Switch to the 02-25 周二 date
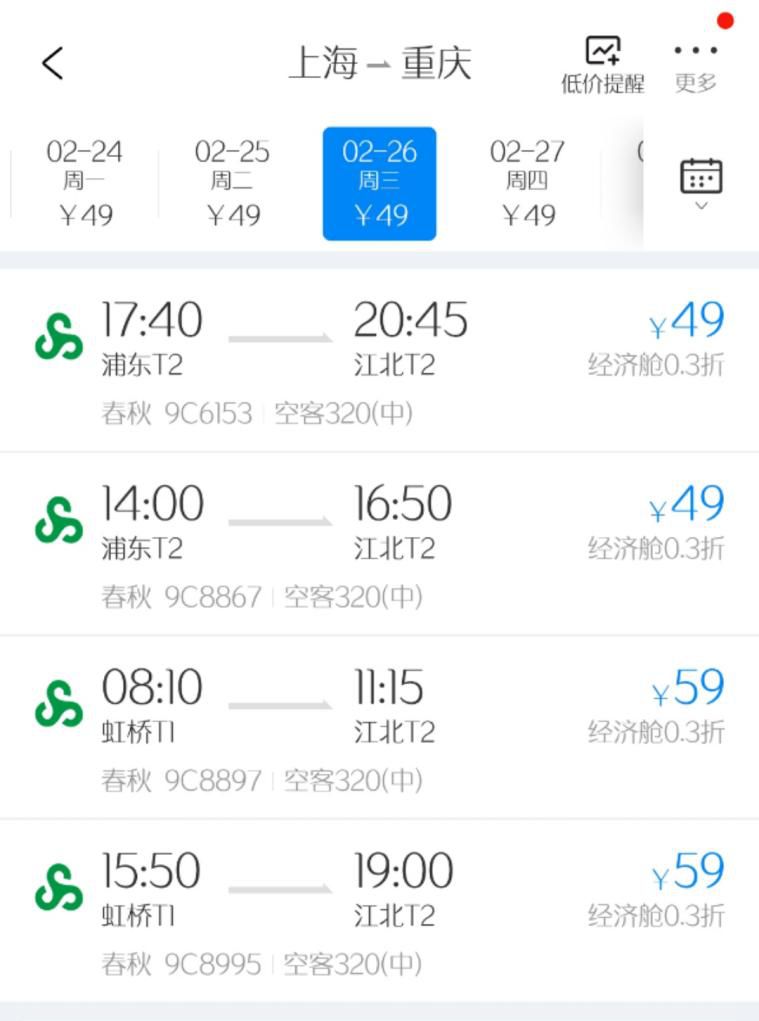 [x=232, y=183]
